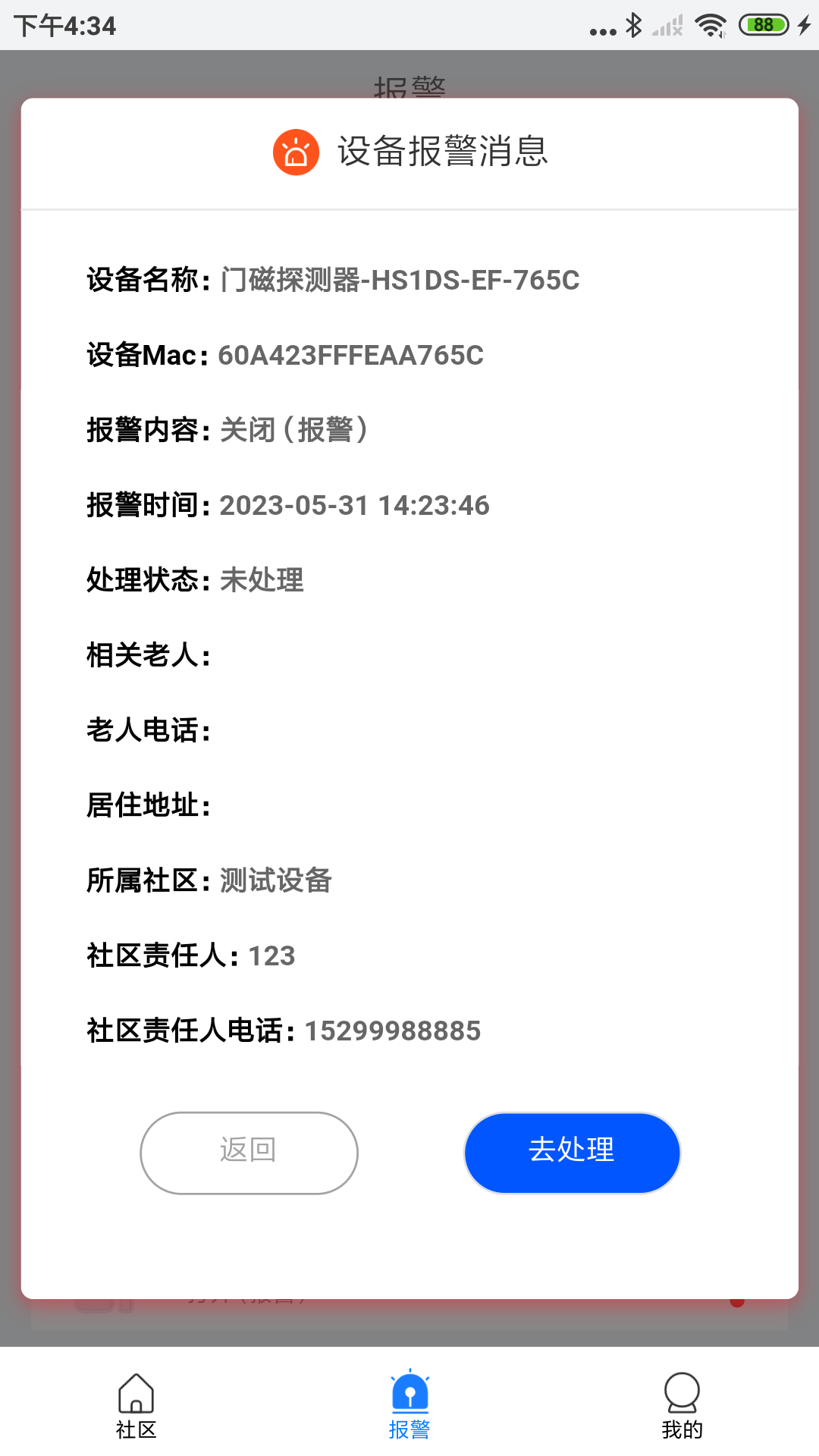This screenshot has width=819, height=1456.
Task: Tap the 返回 button to go back
Action: 249,1153
